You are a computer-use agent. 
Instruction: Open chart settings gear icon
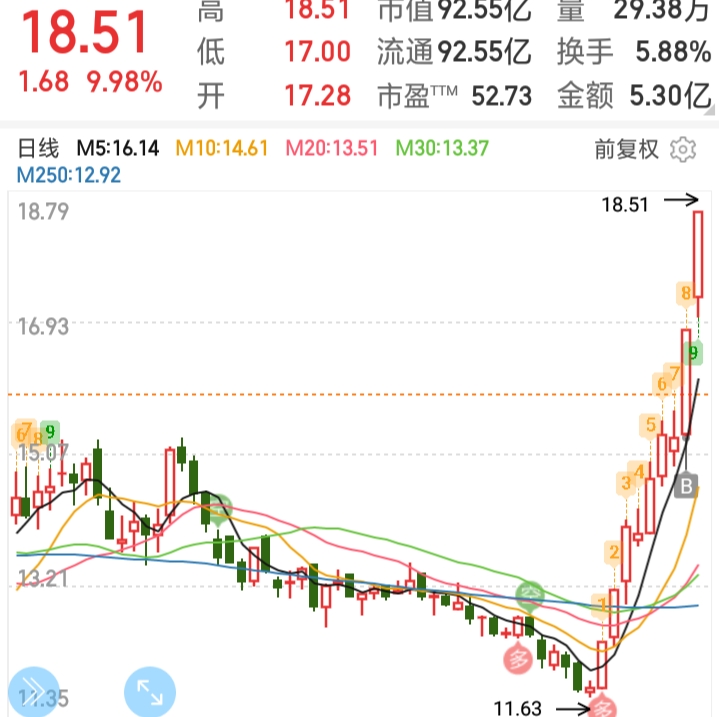coord(683,149)
